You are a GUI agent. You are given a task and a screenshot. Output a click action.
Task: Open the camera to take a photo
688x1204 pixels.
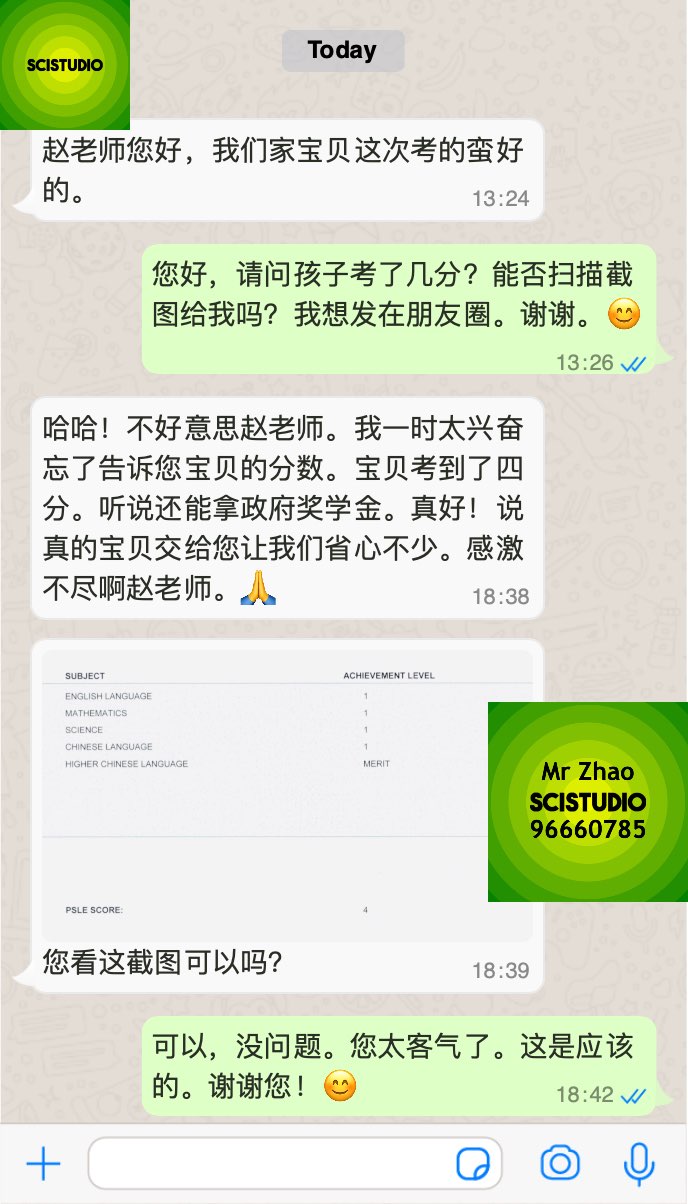click(560, 1163)
